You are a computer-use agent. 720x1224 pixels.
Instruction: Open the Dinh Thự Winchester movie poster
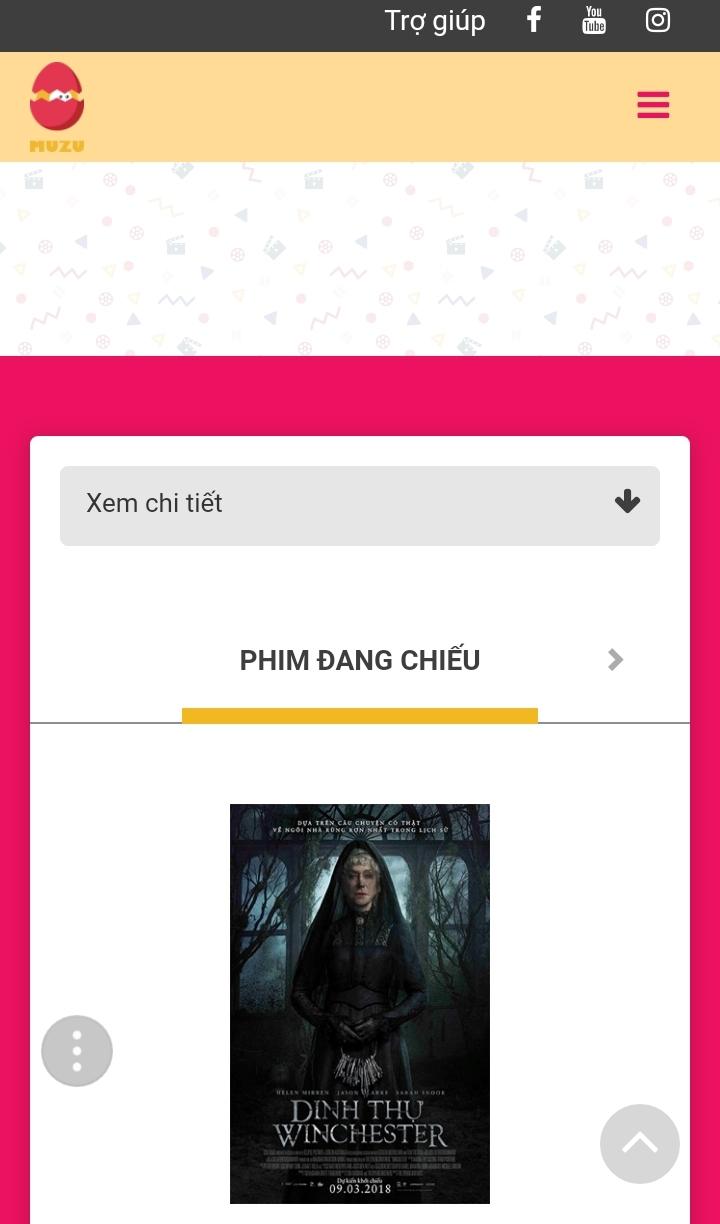pyautogui.click(x=360, y=1003)
